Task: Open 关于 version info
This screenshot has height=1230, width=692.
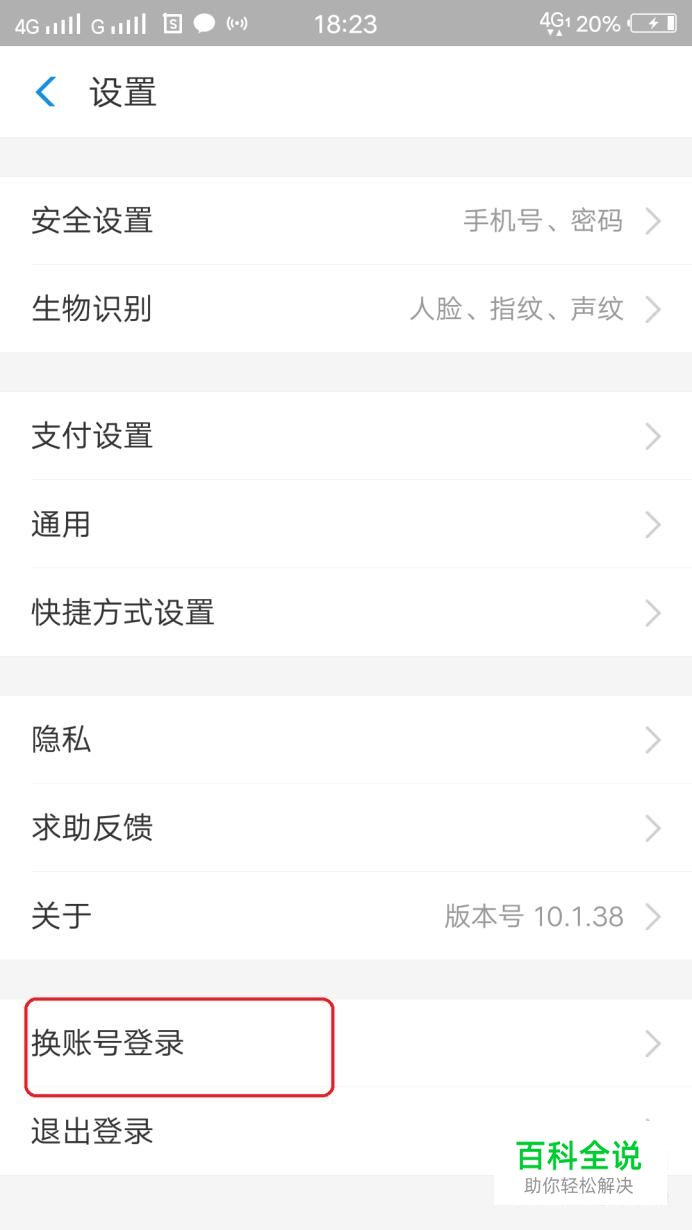Action: [346, 916]
